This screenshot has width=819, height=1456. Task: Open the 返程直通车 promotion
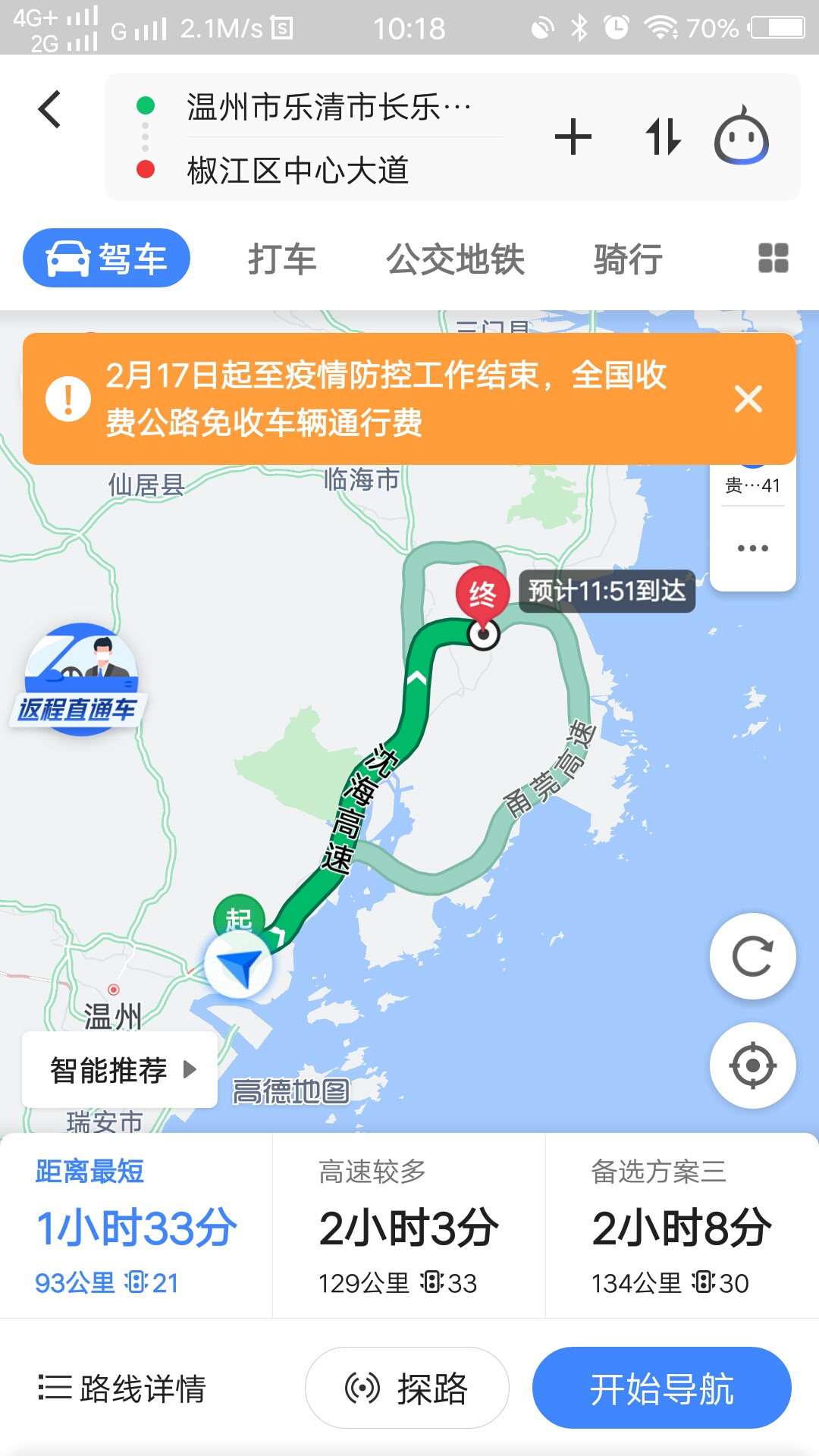[x=79, y=680]
